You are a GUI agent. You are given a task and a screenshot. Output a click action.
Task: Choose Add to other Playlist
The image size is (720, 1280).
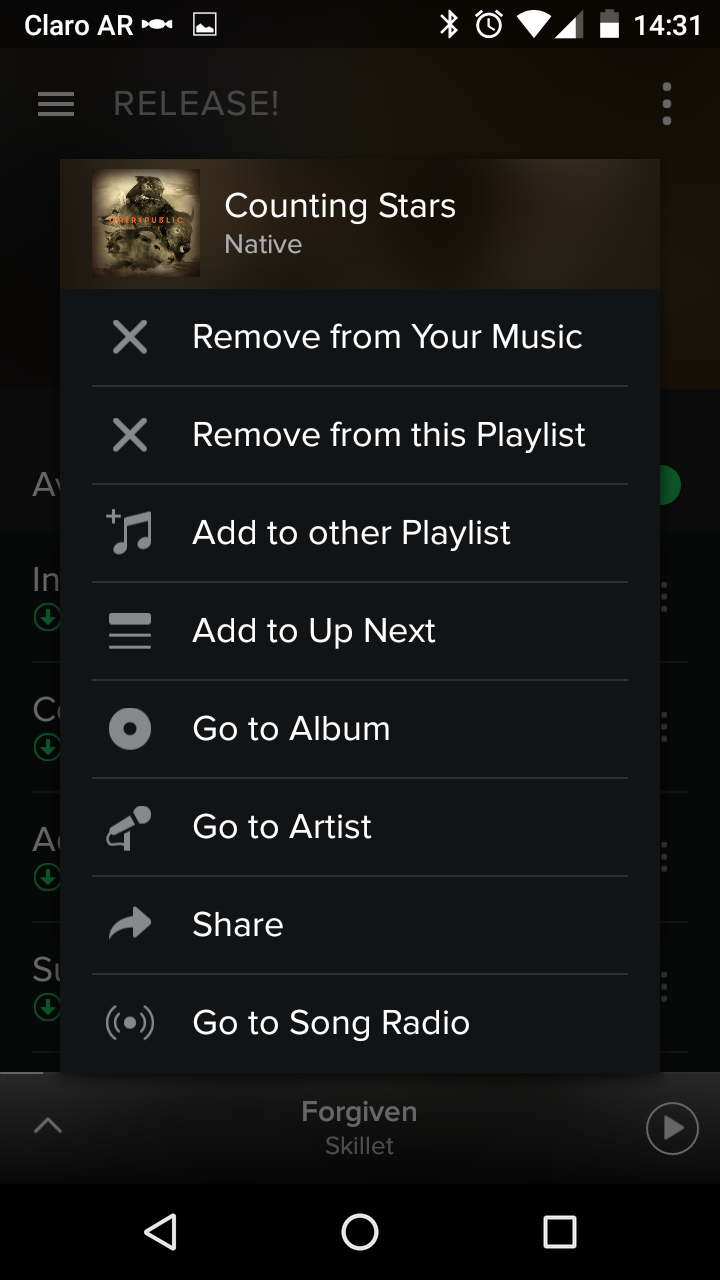(351, 533)
